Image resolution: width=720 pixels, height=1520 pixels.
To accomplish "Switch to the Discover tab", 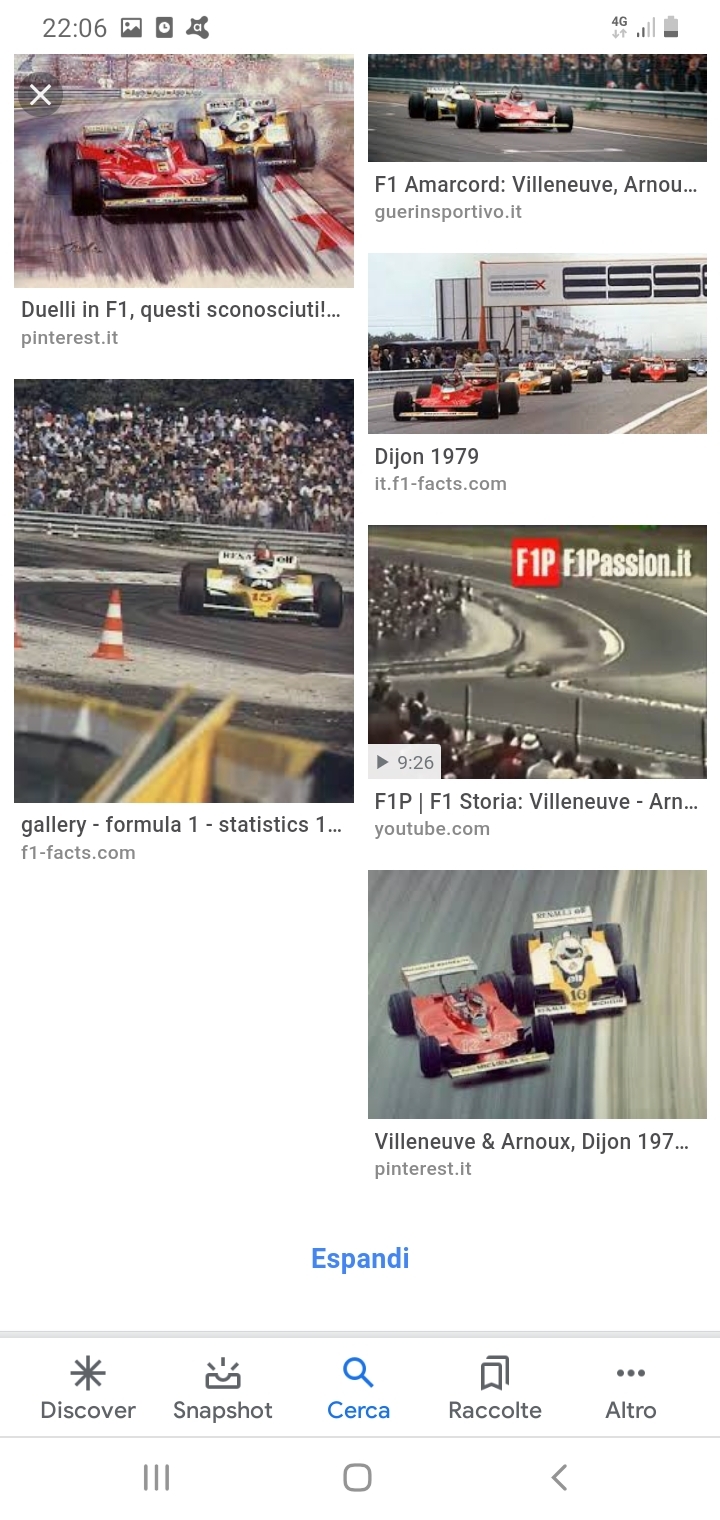I will (88, 1388).
